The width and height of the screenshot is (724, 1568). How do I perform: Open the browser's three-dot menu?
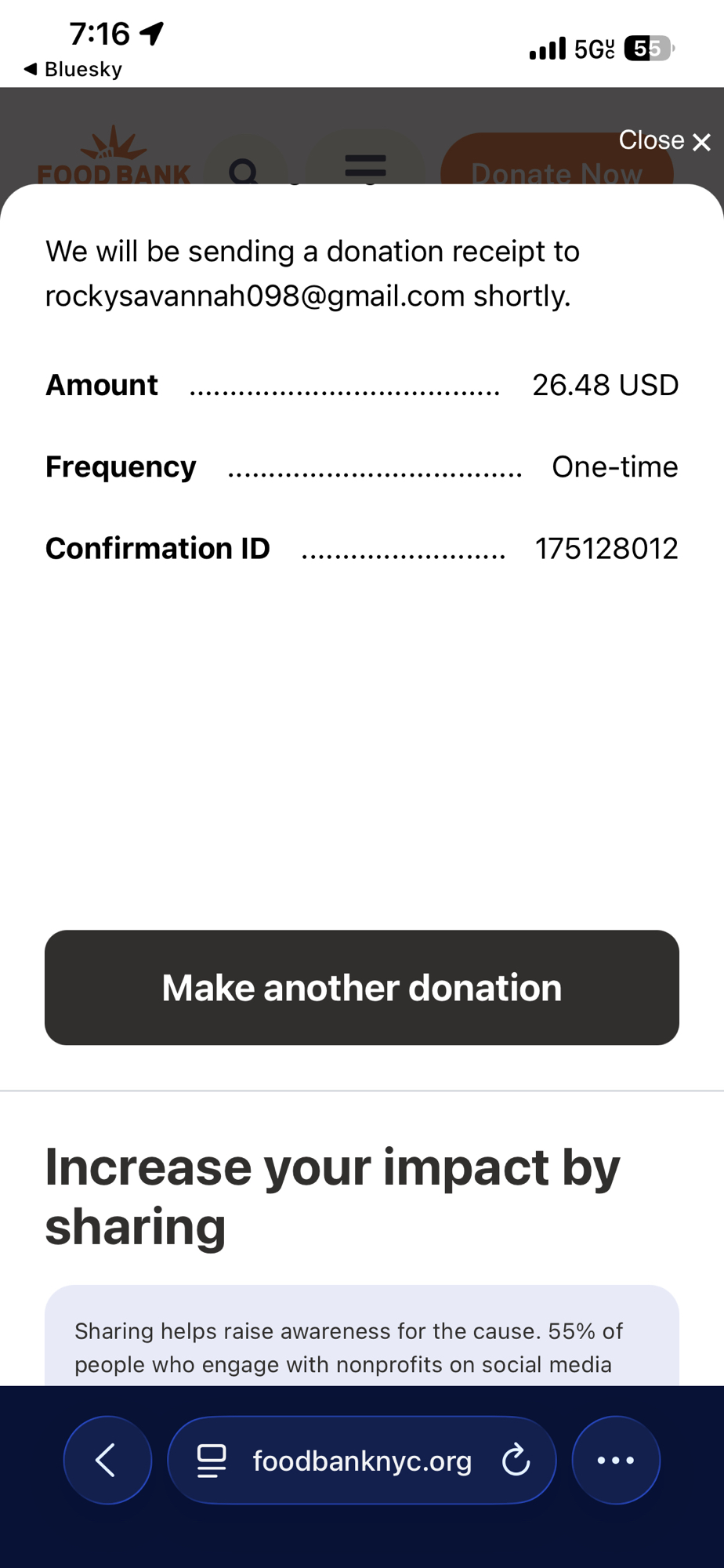tap(616, 1460)
